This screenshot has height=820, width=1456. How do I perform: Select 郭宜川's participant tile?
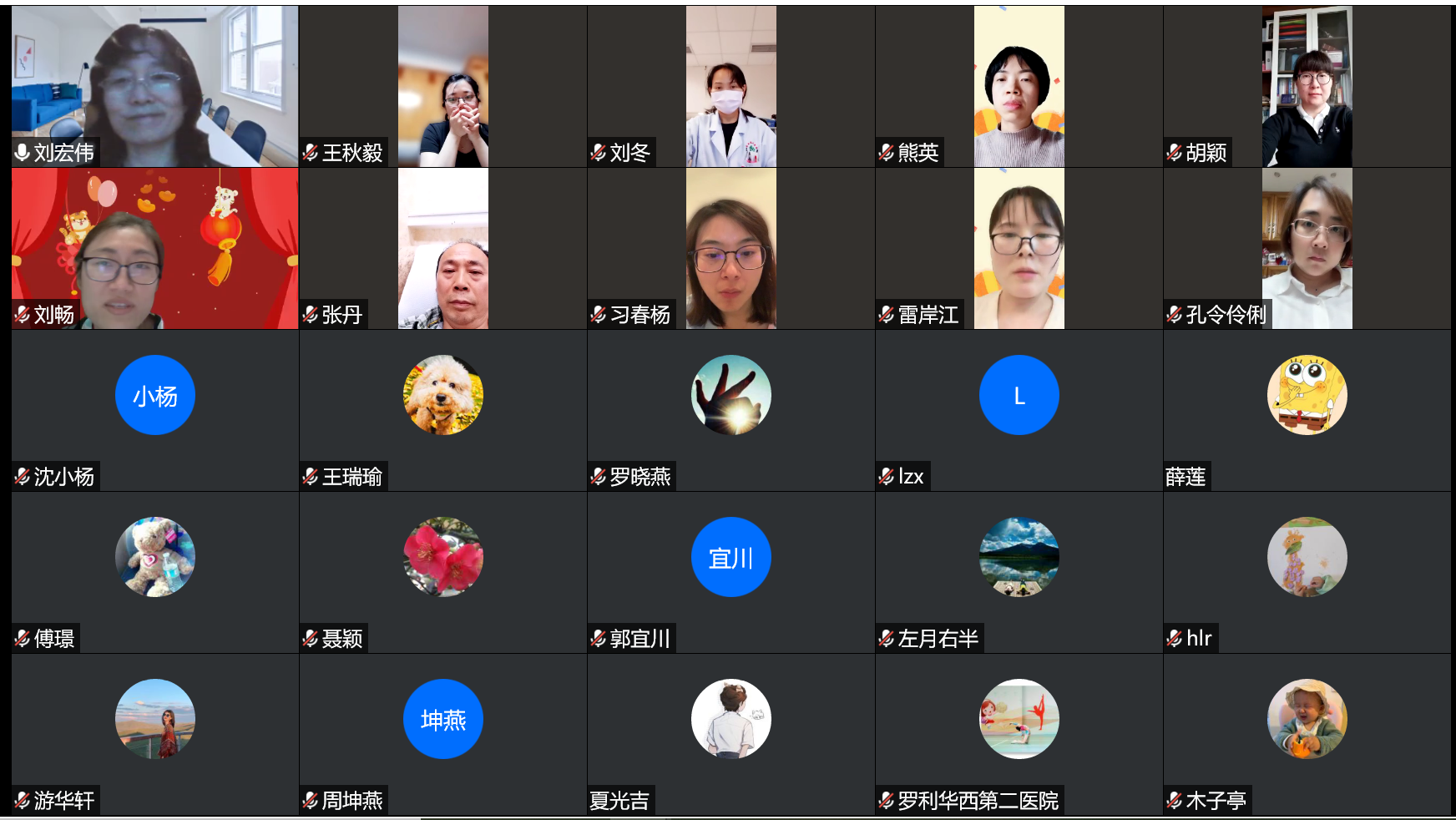pyautogui.click(x=731, y=572)
